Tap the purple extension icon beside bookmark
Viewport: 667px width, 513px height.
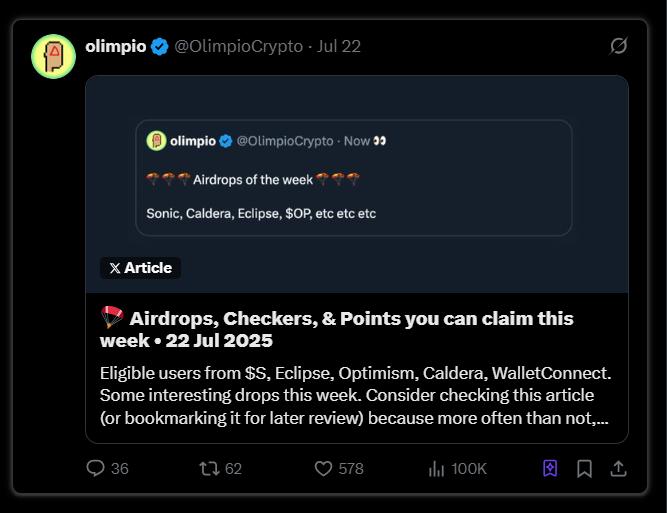pos(550,468)
